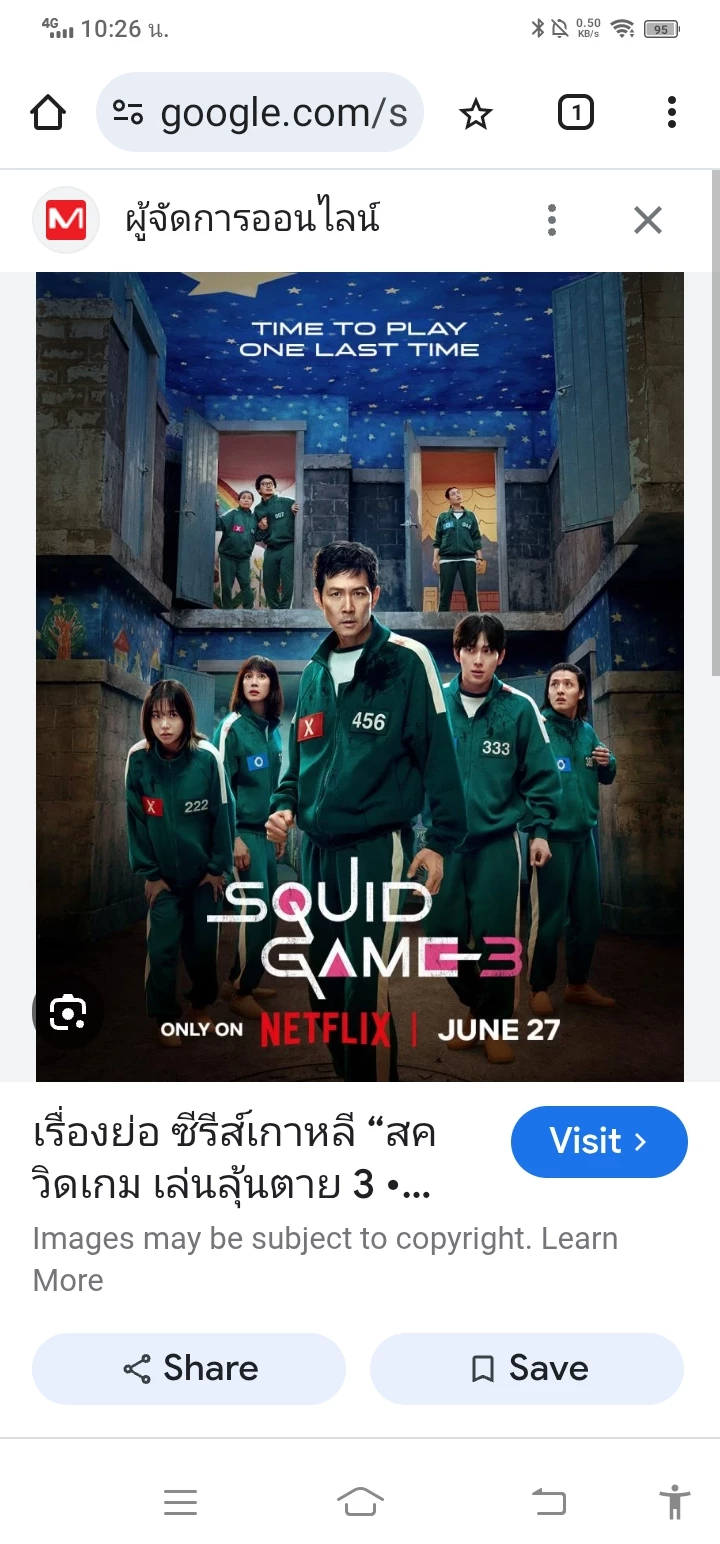Share this image
Screen dimensions: 720x1544
pos(189,1368)
